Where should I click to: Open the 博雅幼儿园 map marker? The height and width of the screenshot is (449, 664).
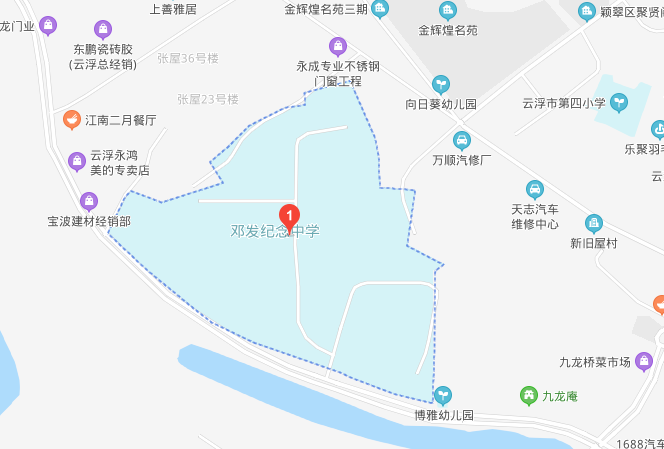[x=443, y=395]
